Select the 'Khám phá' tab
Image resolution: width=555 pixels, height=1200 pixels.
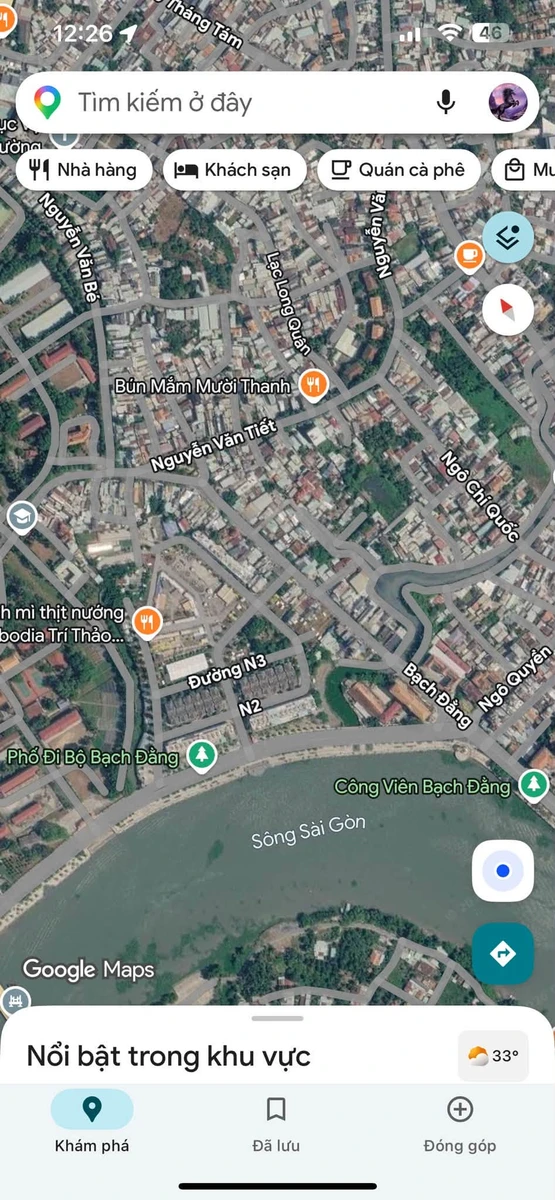[92, 1123]
